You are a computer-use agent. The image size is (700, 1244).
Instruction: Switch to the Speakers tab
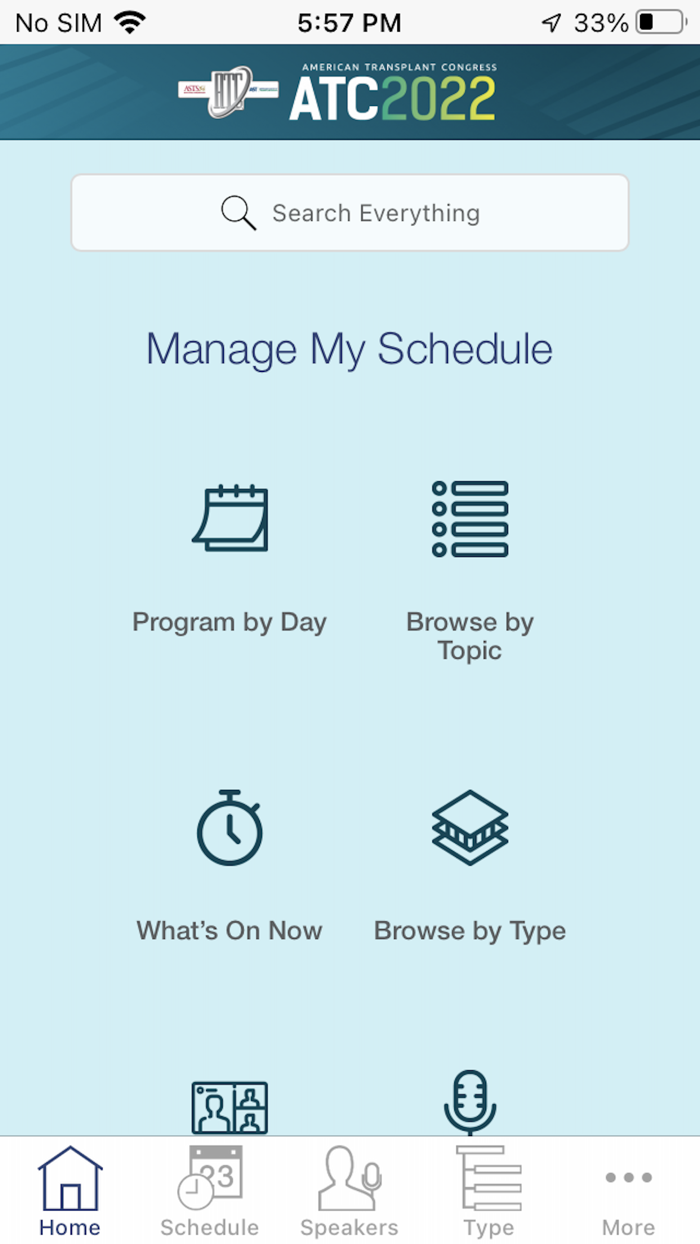coord(350,1192)
